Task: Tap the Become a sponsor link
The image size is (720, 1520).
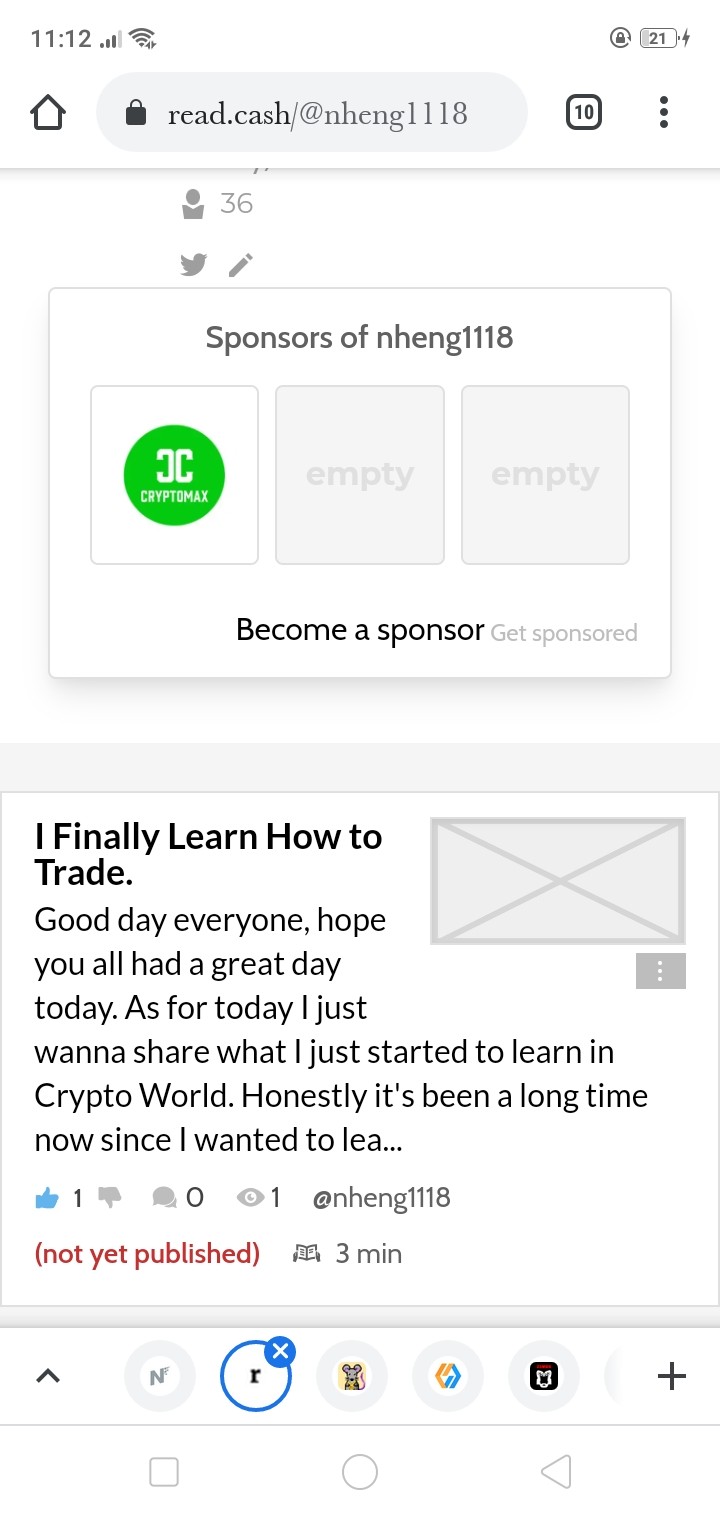Action: click(360, 630)
